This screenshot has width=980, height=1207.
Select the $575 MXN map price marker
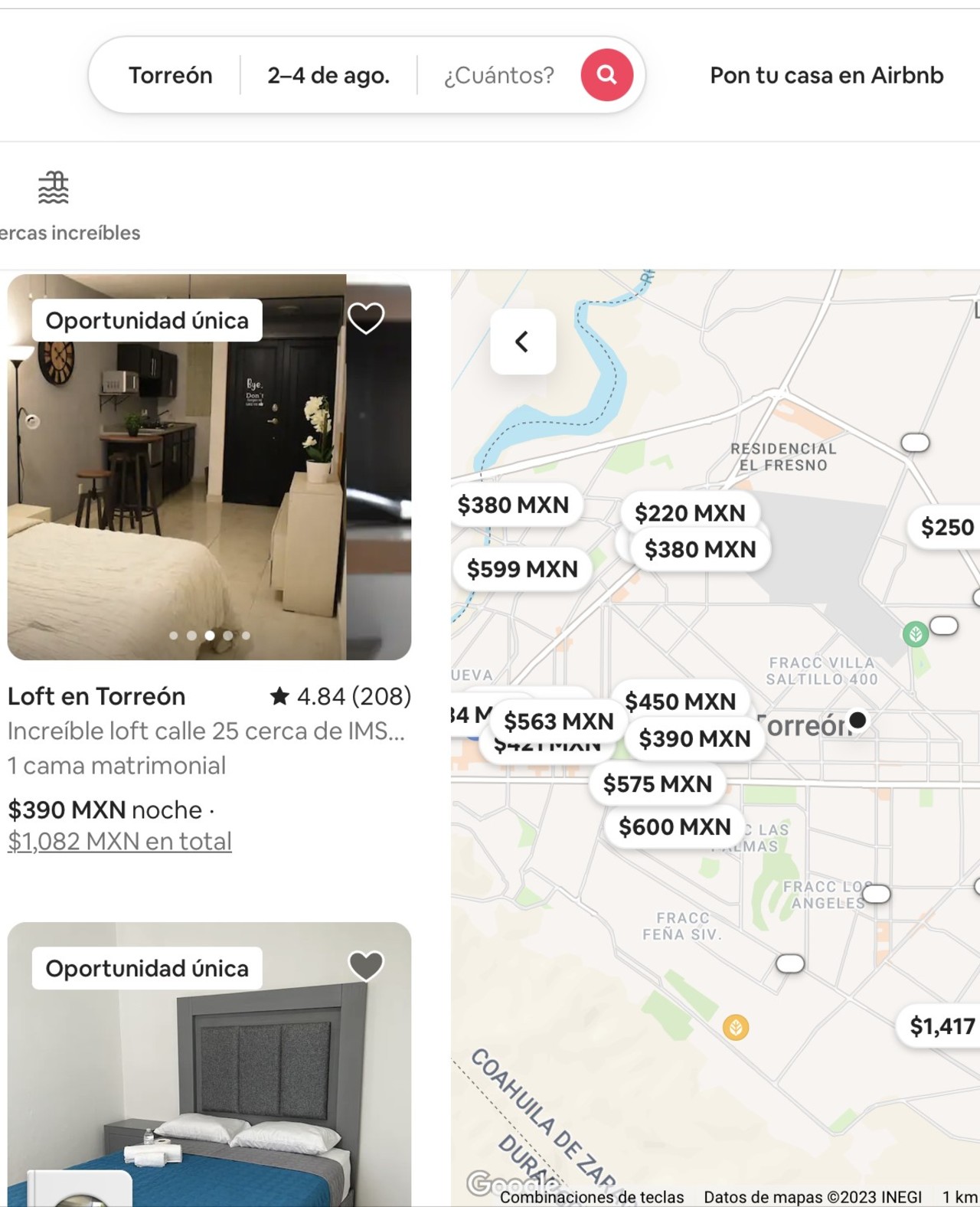(657, 783)
